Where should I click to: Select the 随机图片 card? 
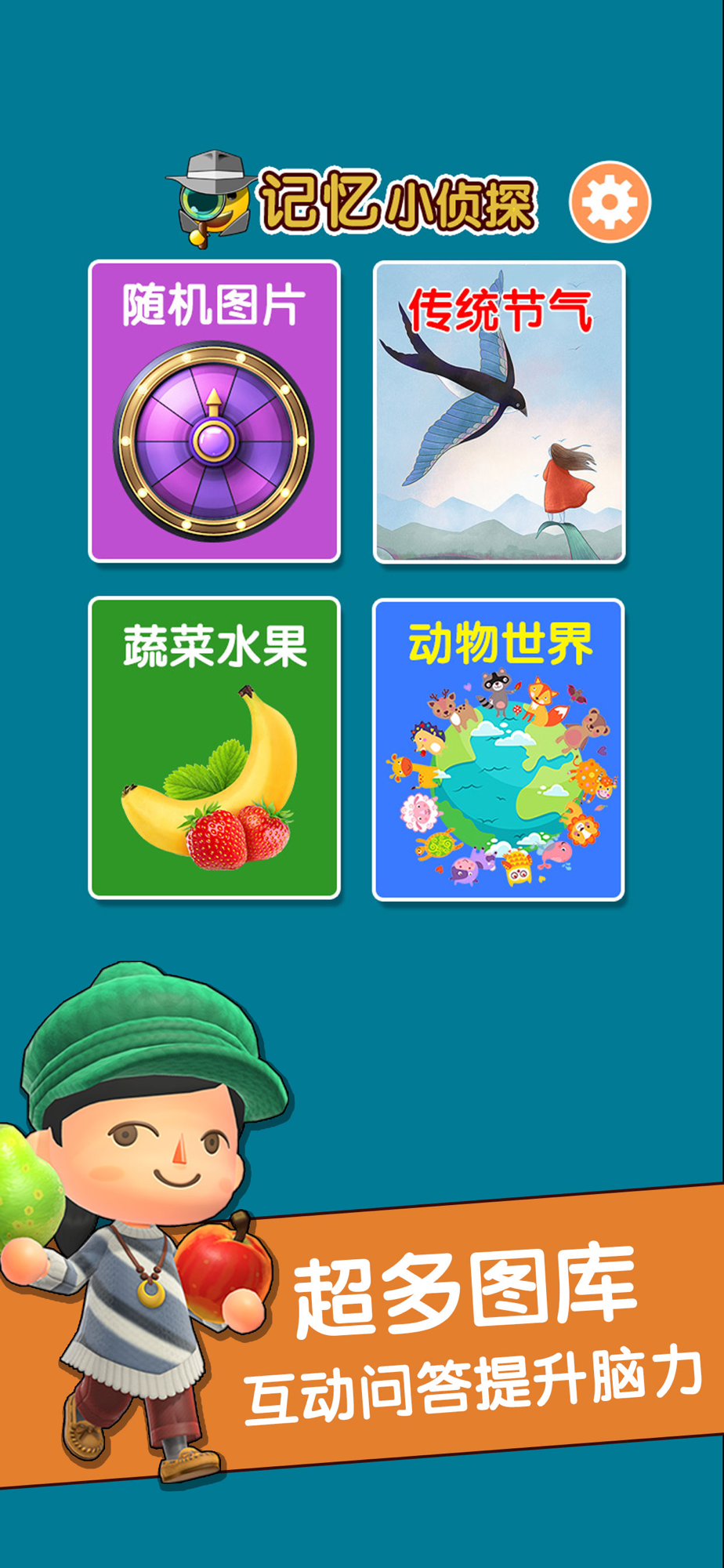(214, 412)
